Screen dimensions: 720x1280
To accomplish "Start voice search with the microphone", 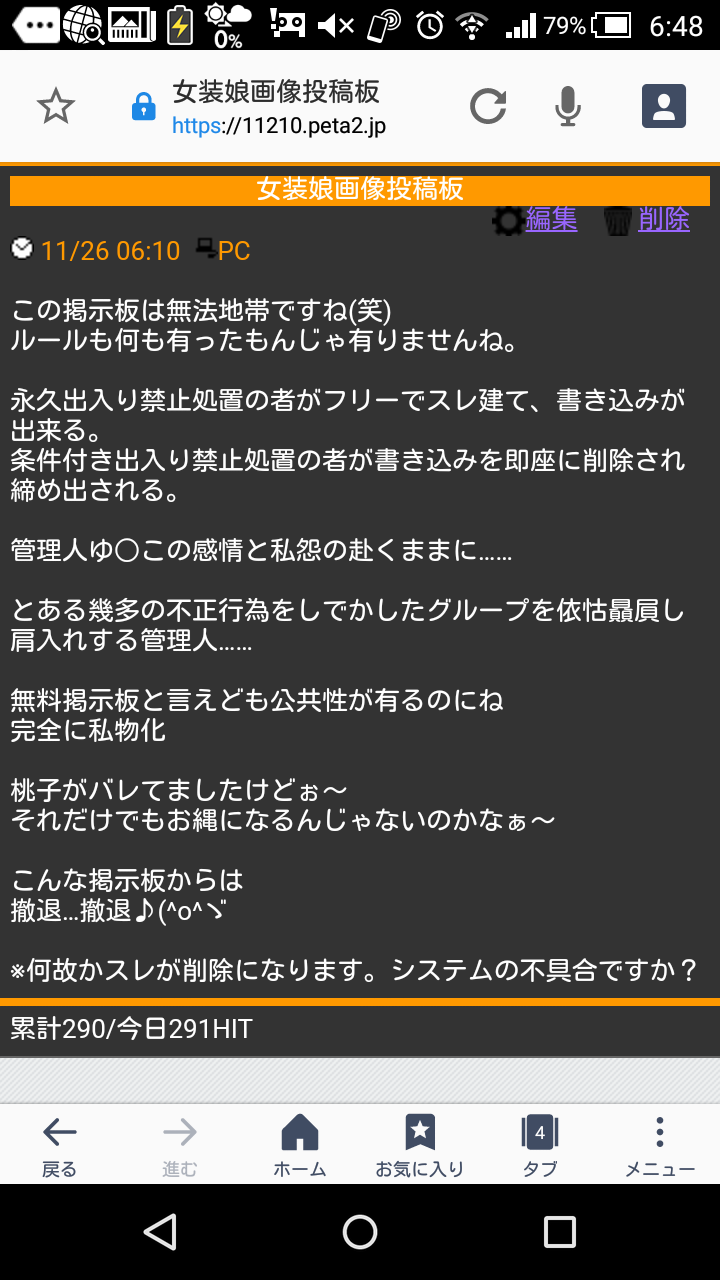I will (x=568, y=106).
